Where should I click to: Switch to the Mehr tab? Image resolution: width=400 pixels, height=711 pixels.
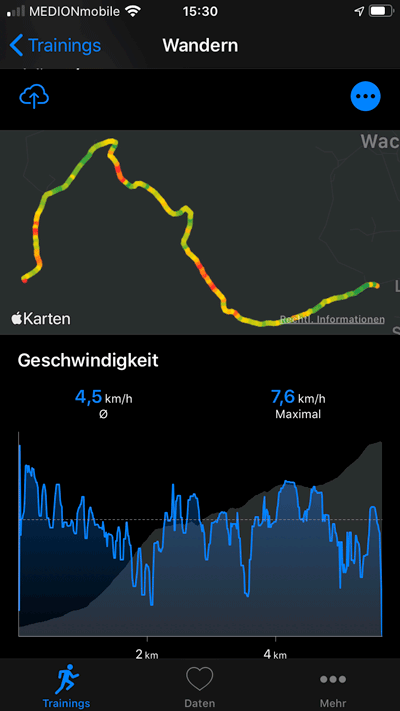coord(333,687)
